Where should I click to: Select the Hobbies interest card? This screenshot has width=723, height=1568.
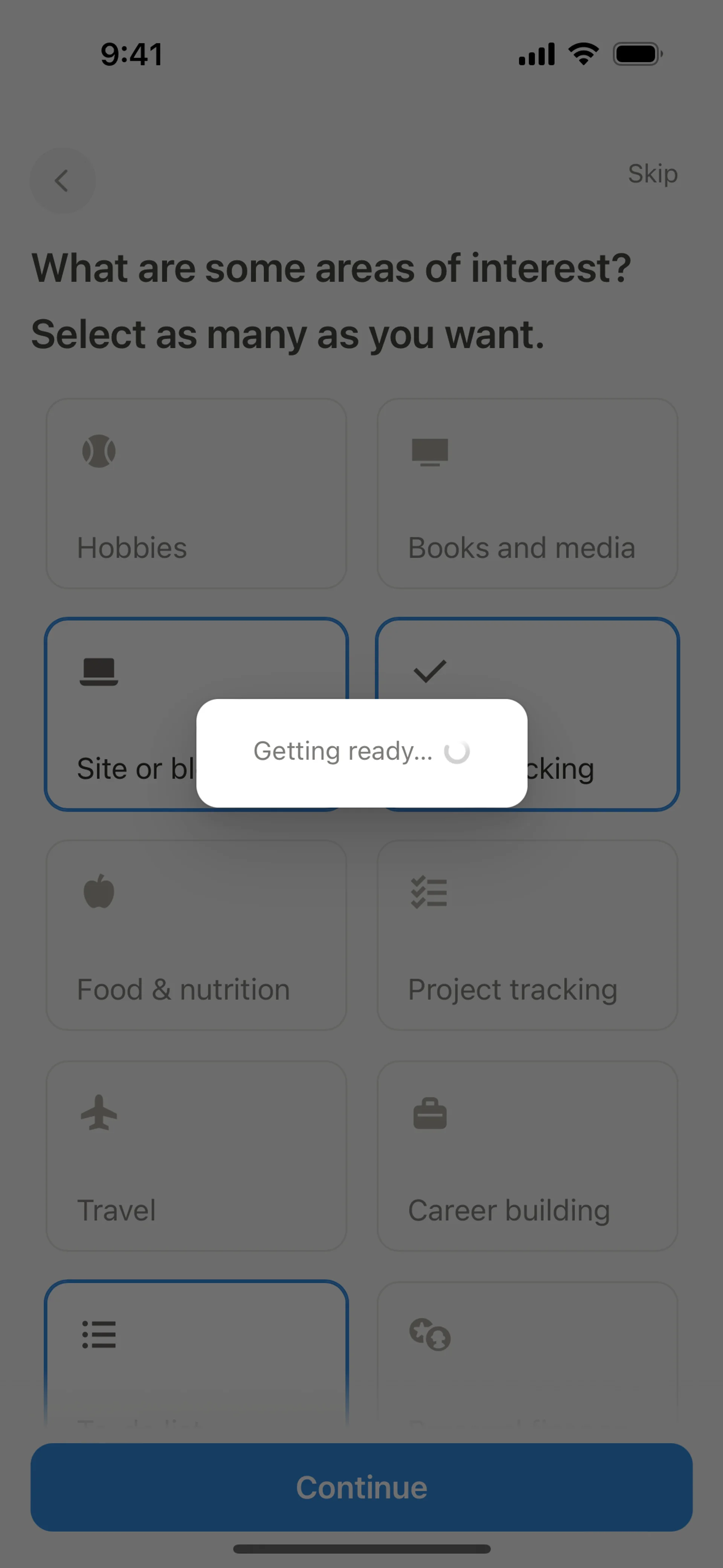tap(196, 493)
